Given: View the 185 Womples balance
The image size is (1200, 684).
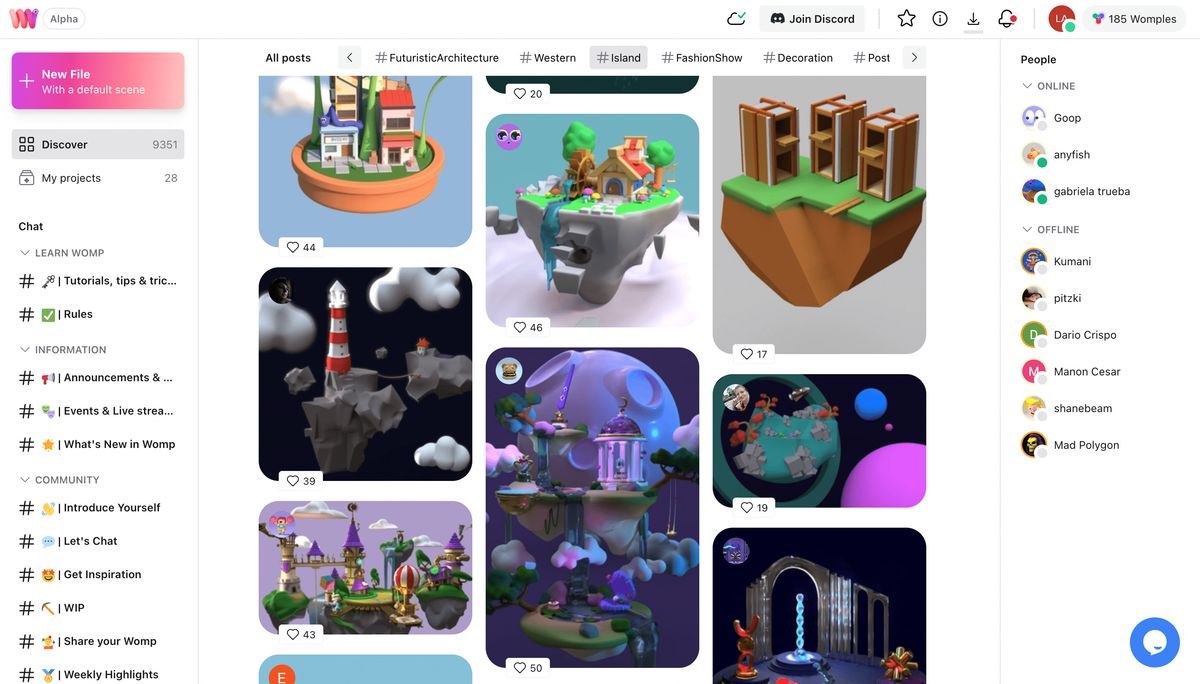Looking at the screenshot, I should [x=1133, y=18].
